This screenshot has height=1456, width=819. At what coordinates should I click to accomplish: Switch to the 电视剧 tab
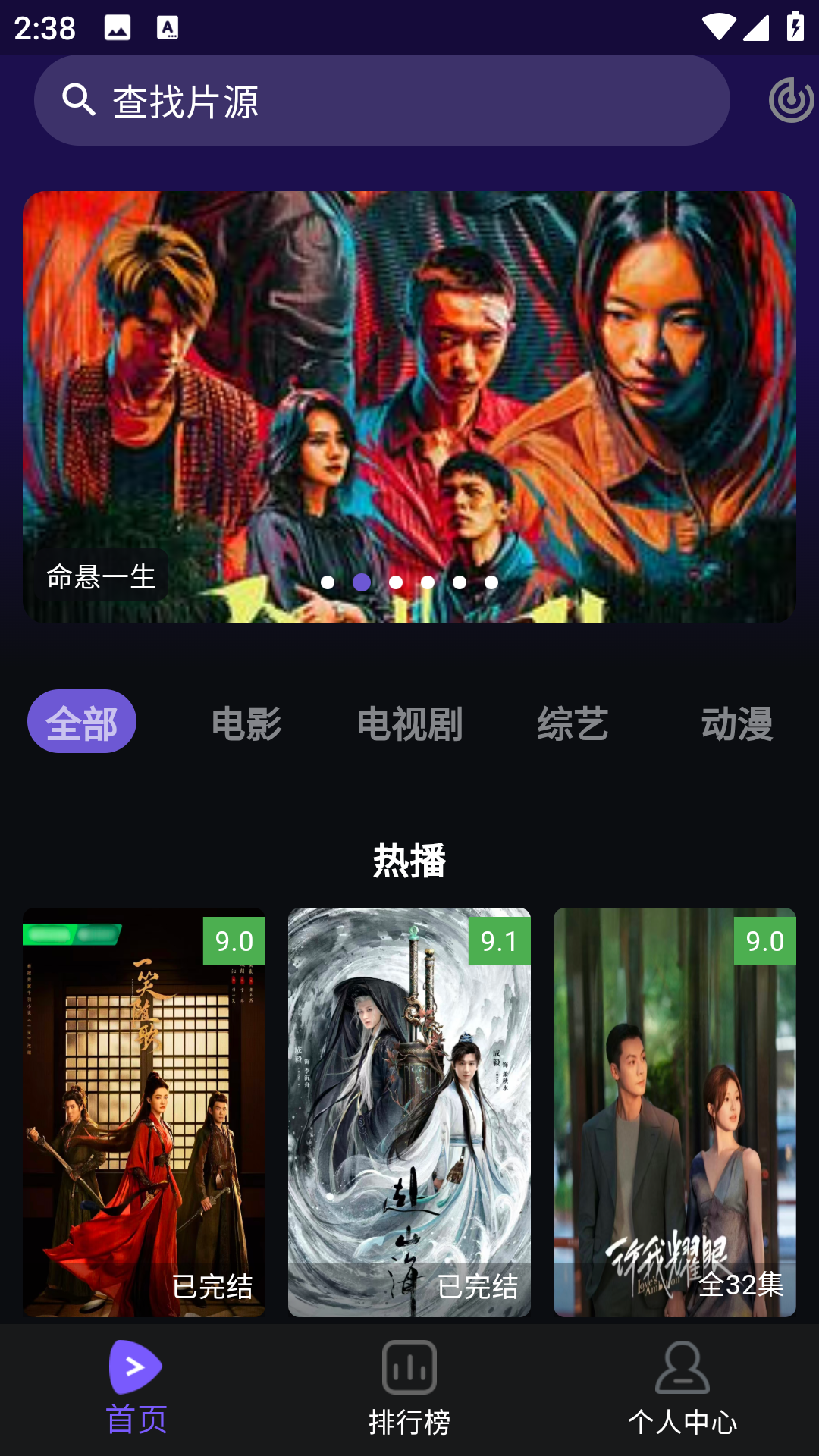pos(410,721)
